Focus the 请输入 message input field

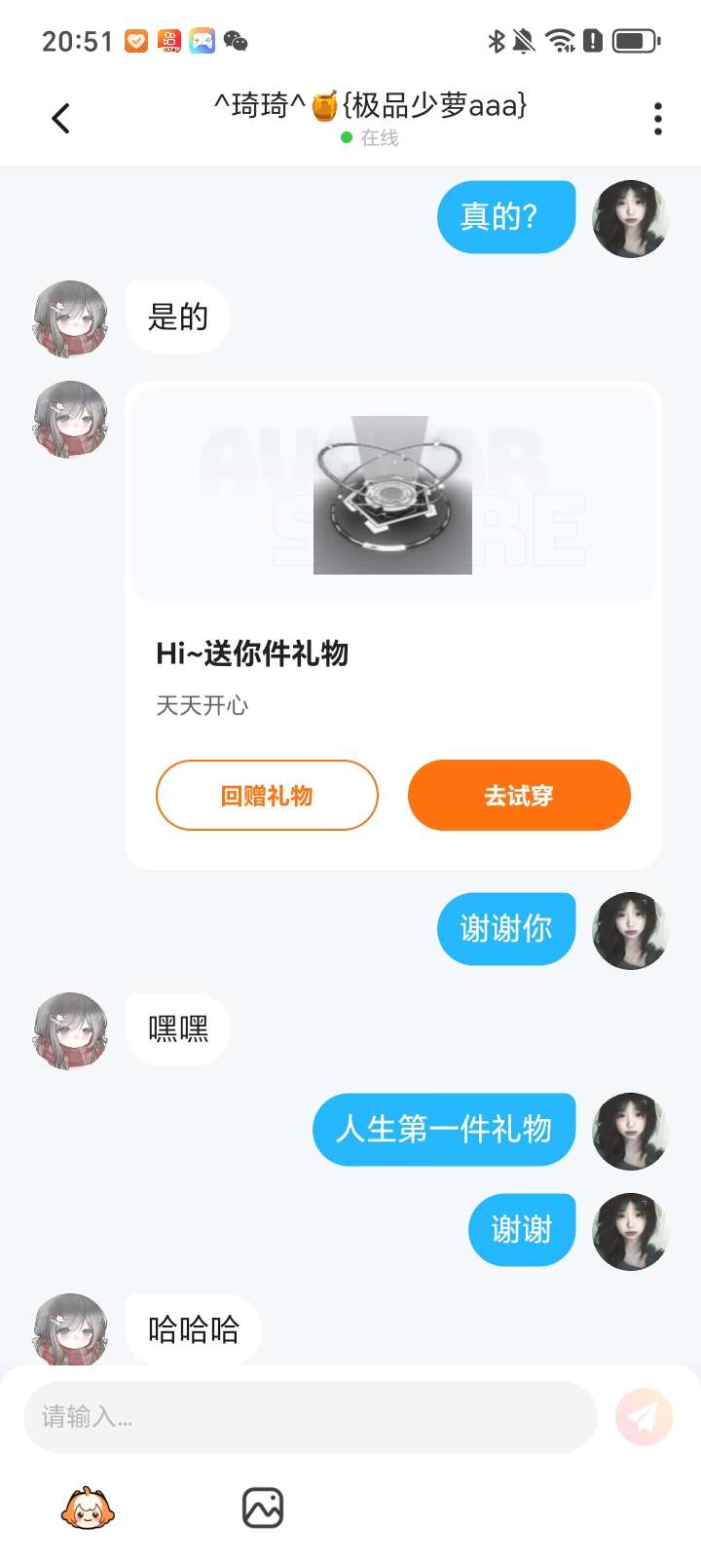310,1417
